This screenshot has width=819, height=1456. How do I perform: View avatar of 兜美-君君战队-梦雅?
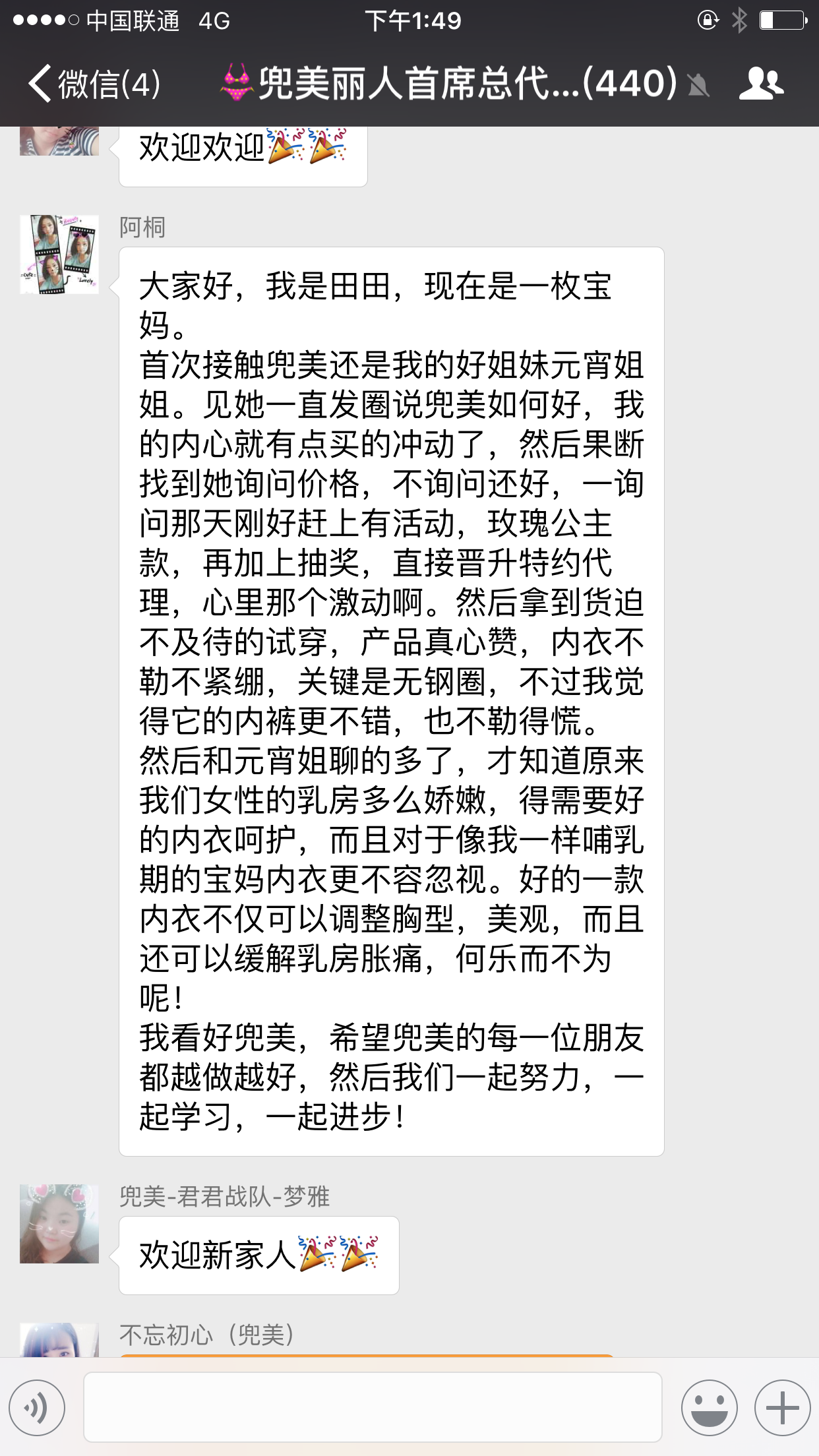[59, 1223]
